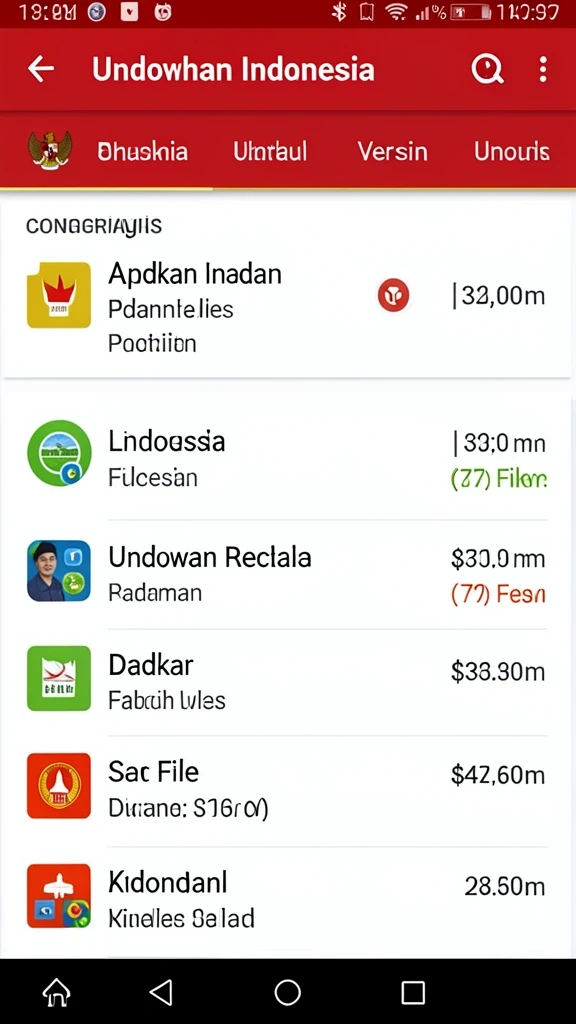
Task: Open search in the app bar
Action: click(x=487, y=69)
